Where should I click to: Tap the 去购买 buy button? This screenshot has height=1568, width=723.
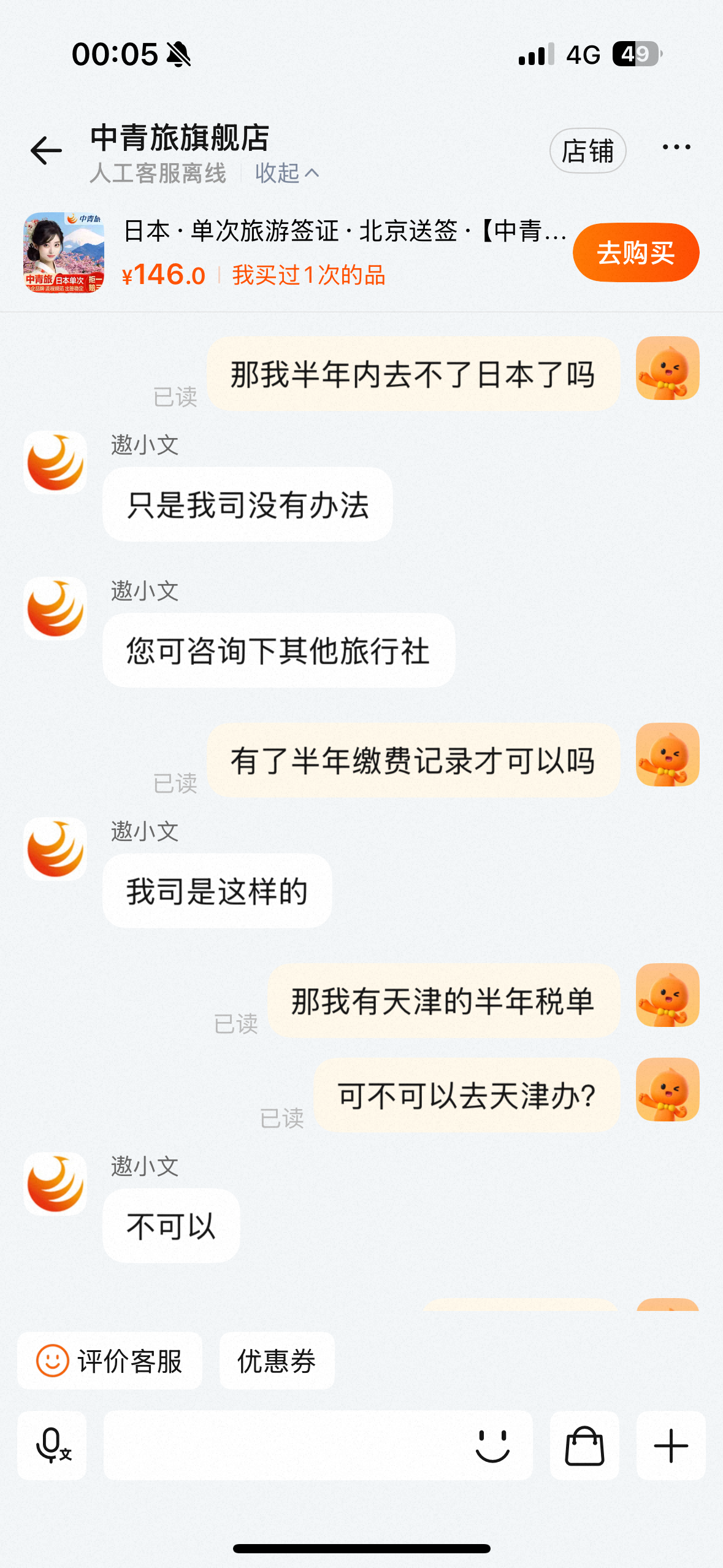click(636, 252)
